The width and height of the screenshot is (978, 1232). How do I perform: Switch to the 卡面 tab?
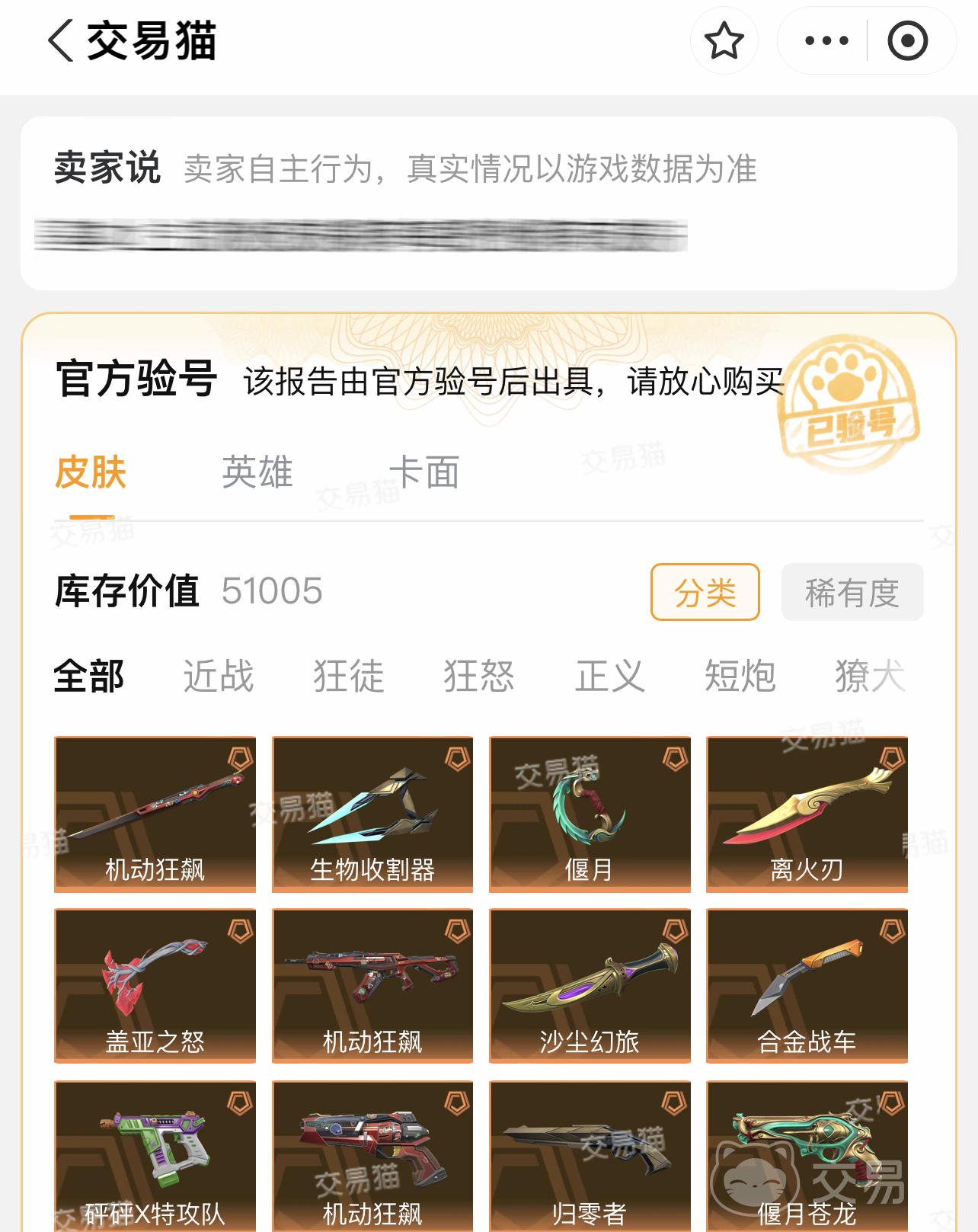(x=423, y=472)
